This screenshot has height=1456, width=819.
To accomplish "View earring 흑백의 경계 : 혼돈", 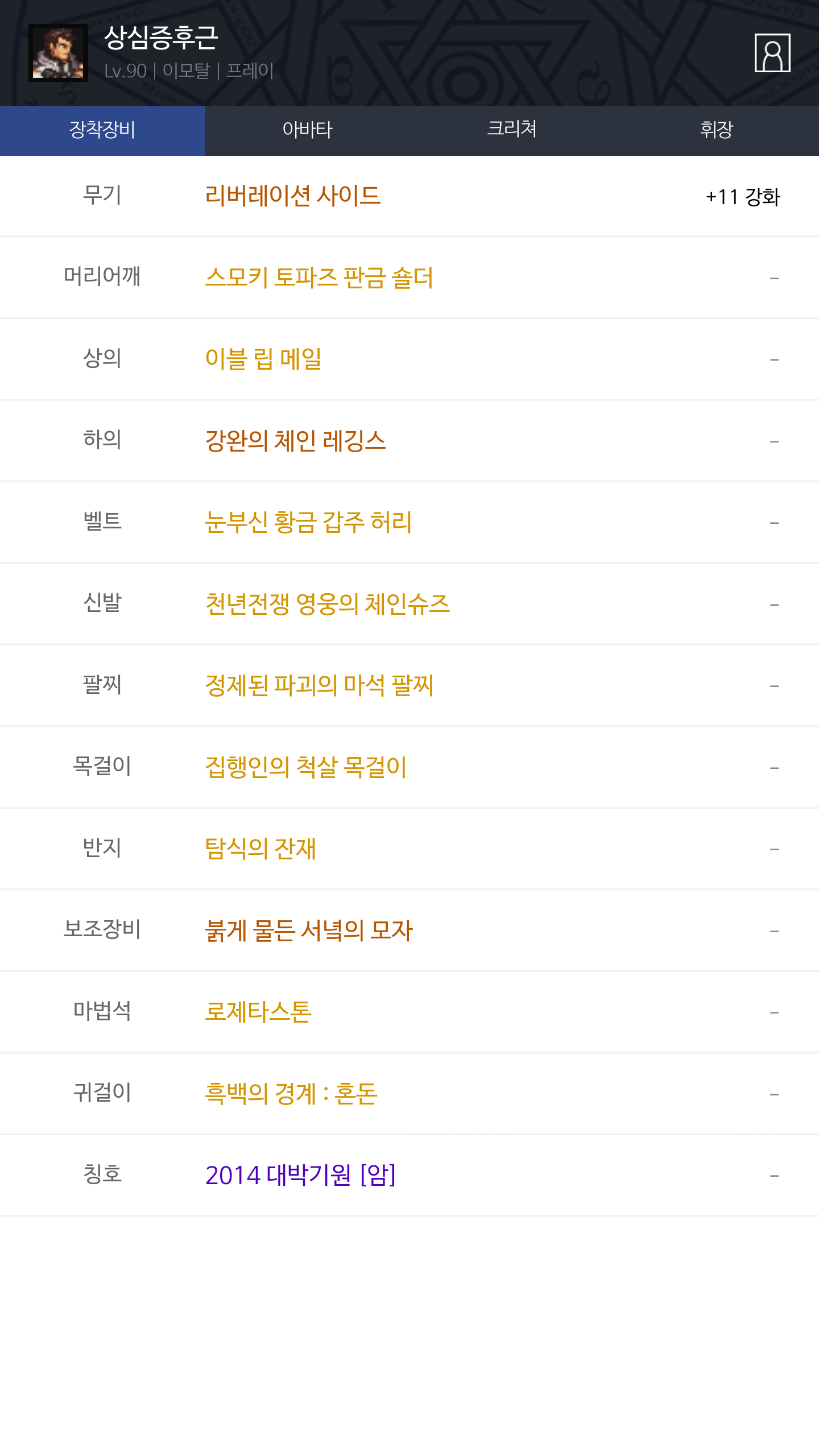I will [291, 1093].
